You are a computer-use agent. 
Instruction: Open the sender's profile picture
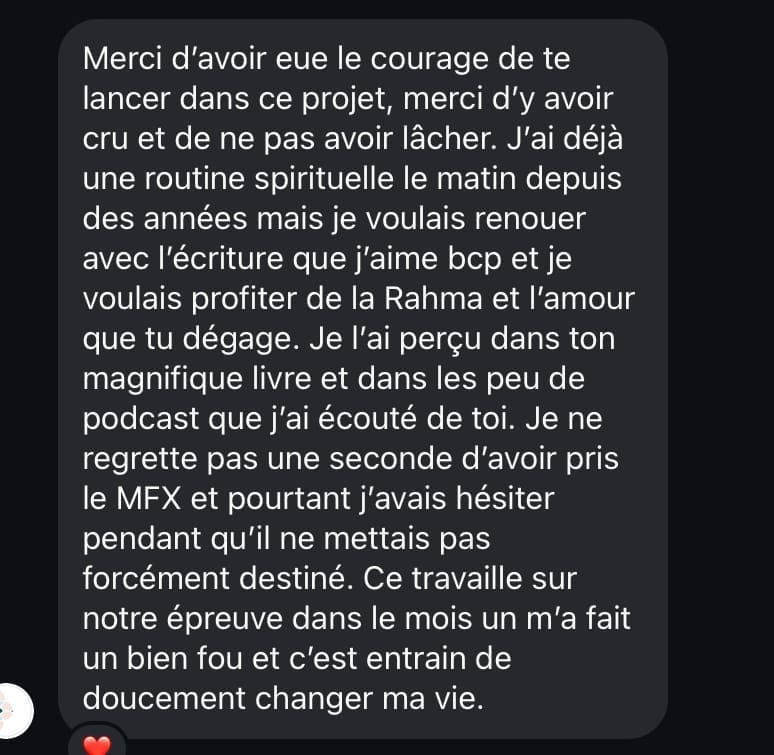tap(13, 711)
